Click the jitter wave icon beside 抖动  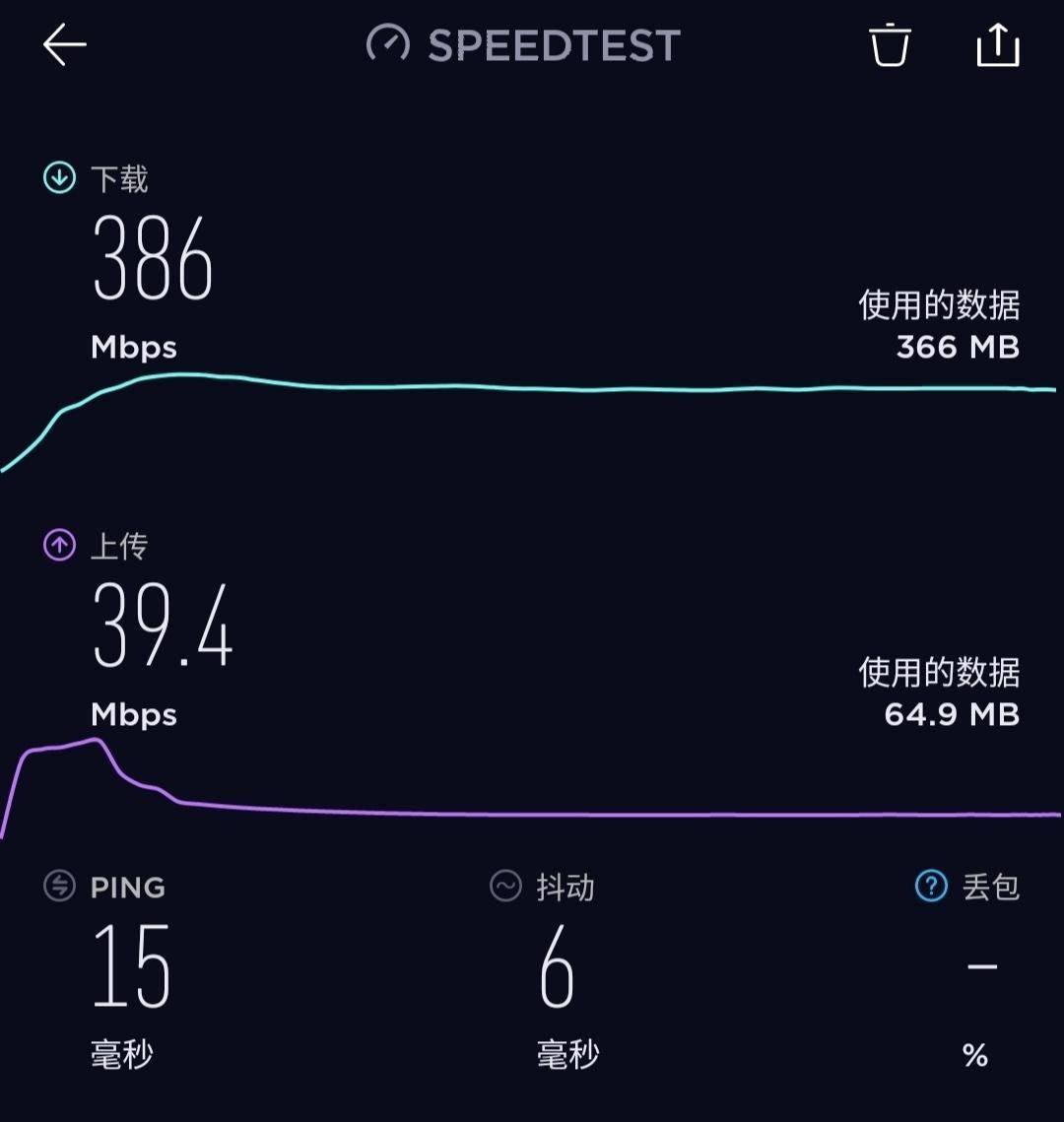coord(504,887)
